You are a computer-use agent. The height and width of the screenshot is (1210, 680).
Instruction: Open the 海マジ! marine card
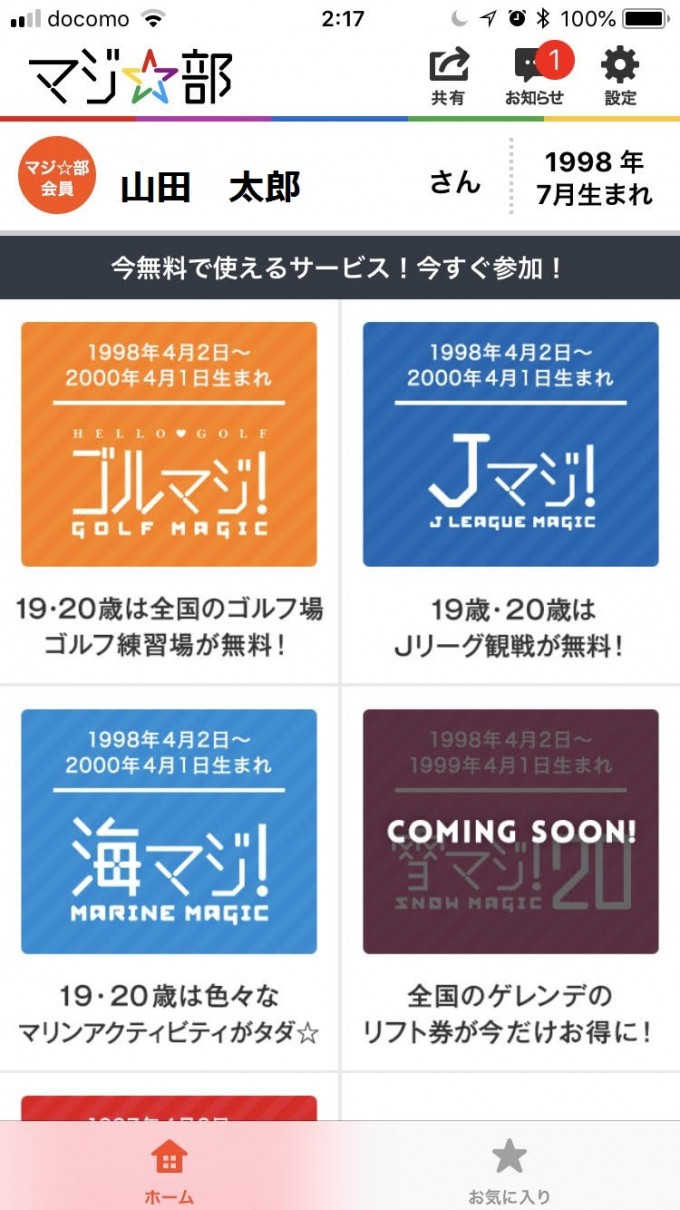[169, 832]
